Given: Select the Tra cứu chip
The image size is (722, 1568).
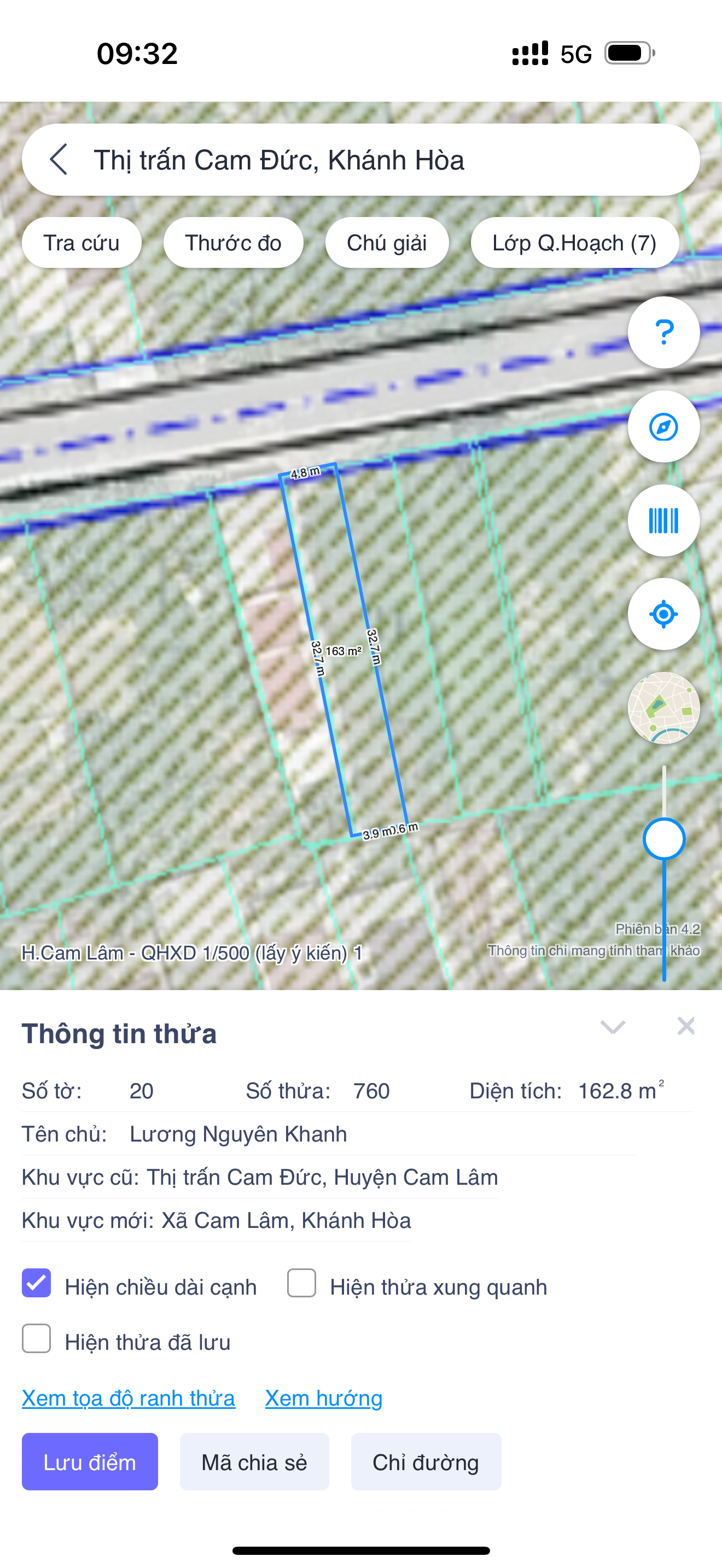Looking at the screenshot, I should click(x=81, y=243).
